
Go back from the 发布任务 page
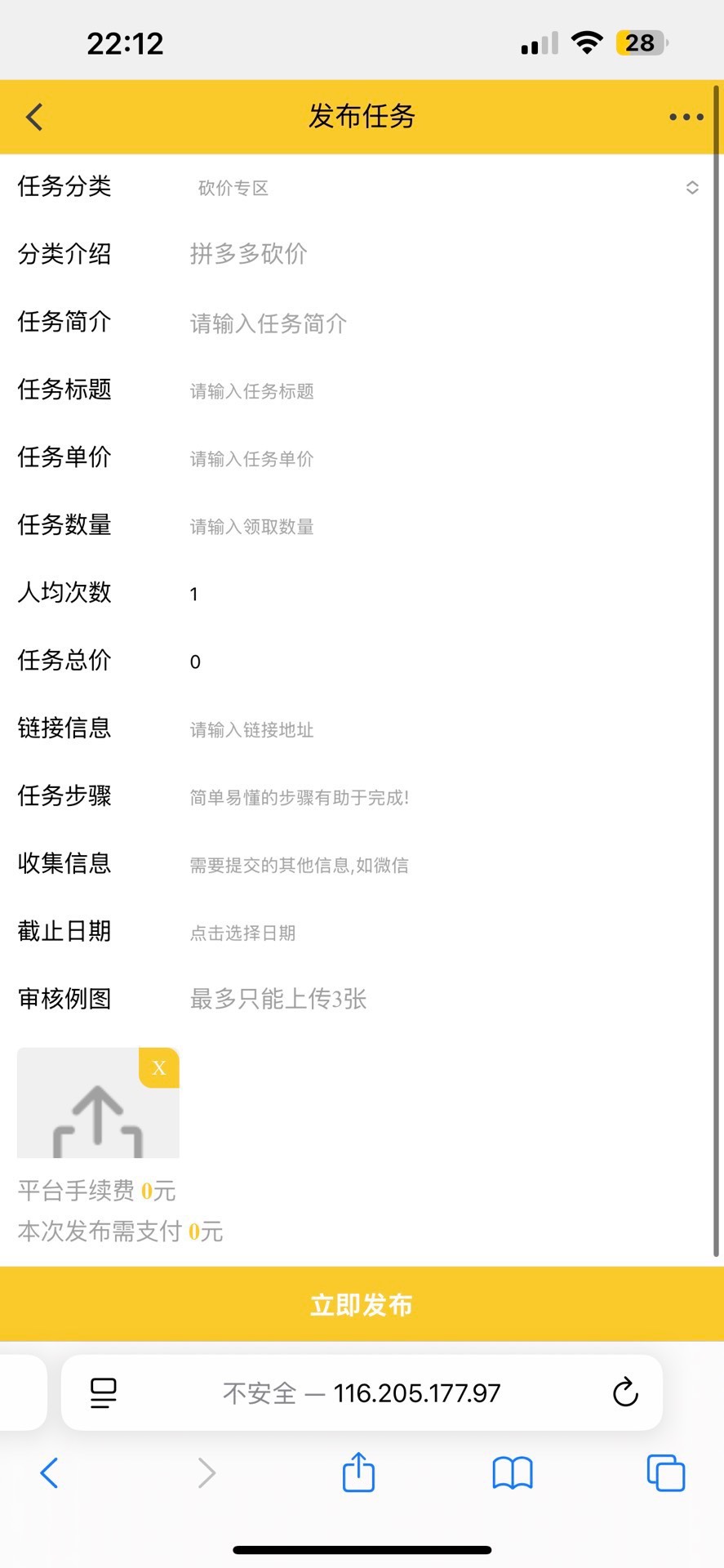pyautogui.click(x=34, y=117)
